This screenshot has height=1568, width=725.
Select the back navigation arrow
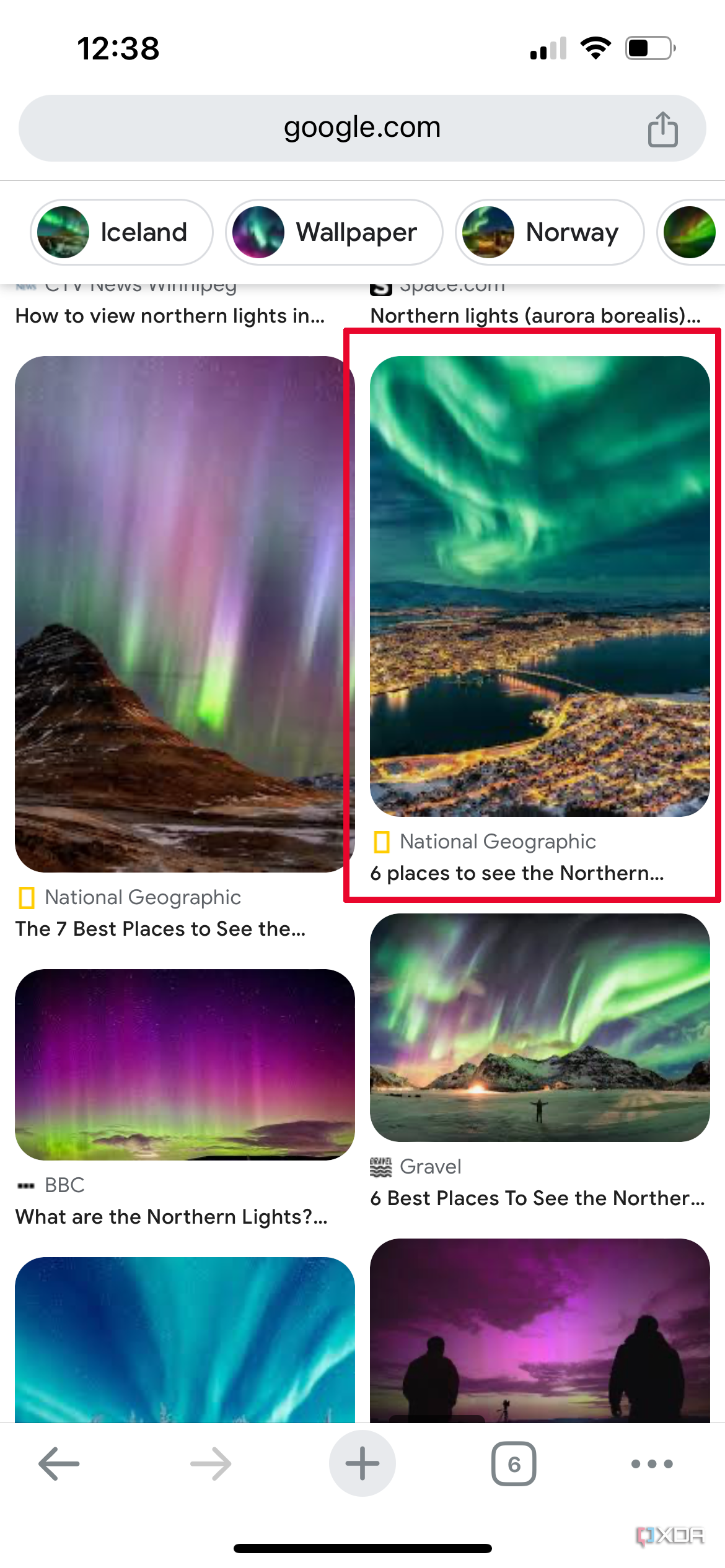[x=58, y=1463]
